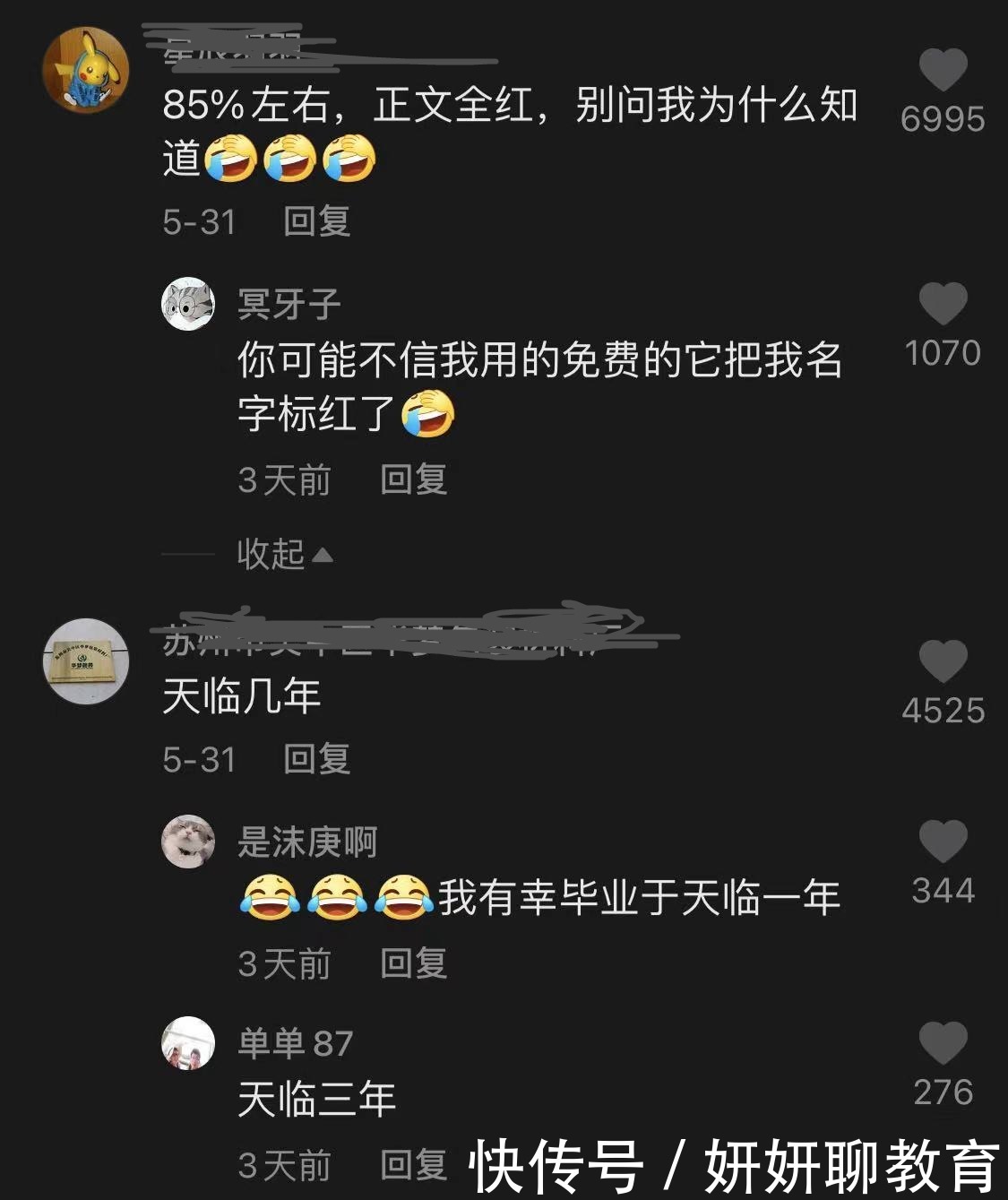Open the cat avatar of 是沫庚啊
This screenshot has width=1008, height=1200.
point(188,842)
